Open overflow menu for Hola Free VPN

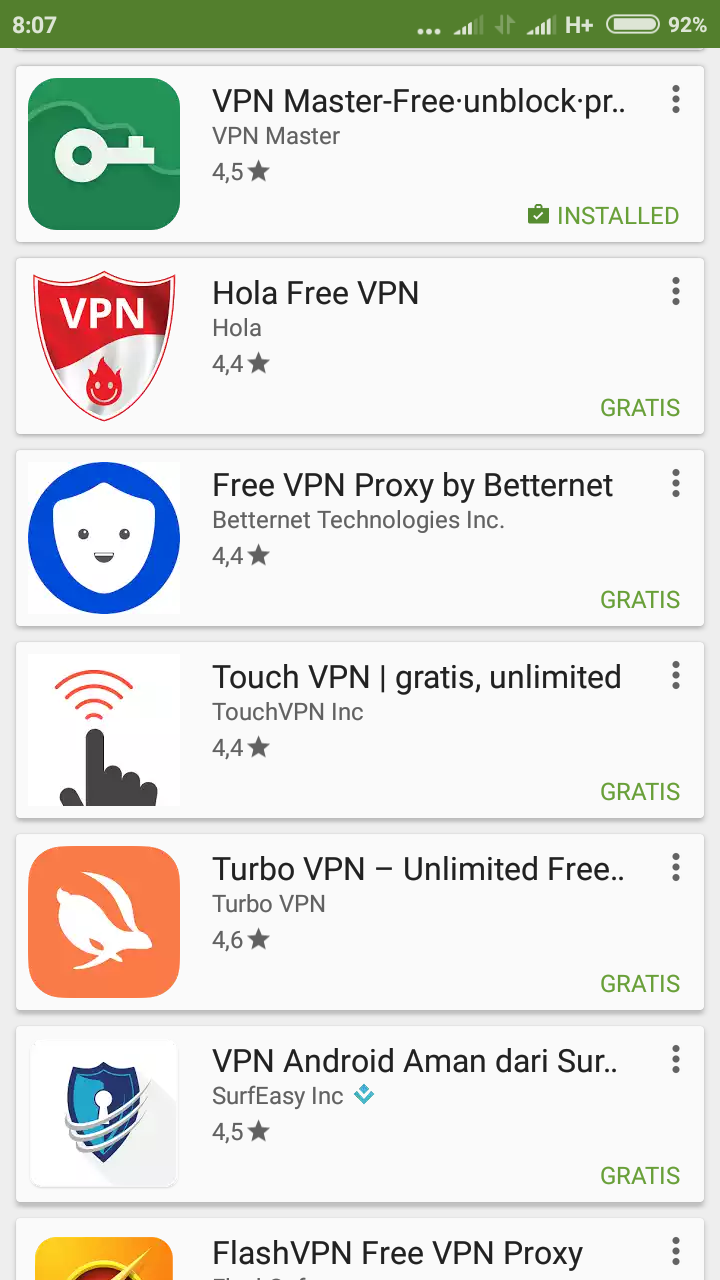[676, 292]
